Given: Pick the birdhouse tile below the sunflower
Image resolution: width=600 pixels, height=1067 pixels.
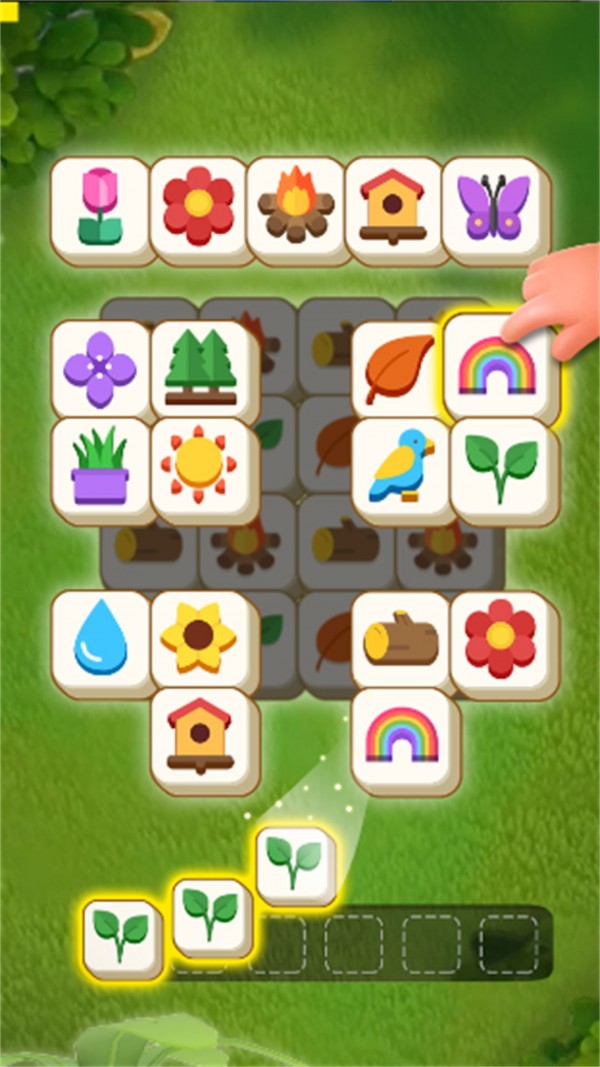Looking at the screenshot, I should (202, 739).
